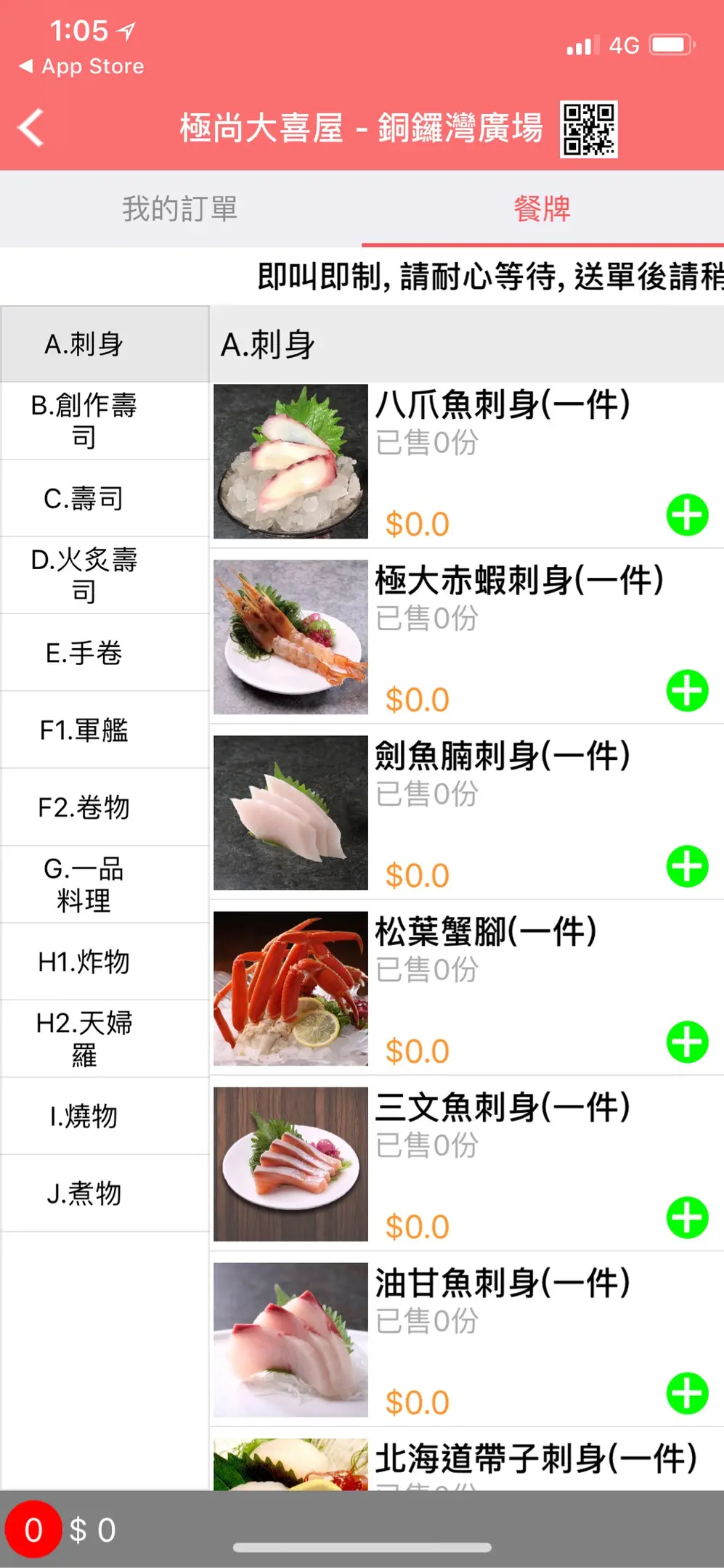Add 八爪魚刺身 to the order
The image size is (724, 1568).
[x=687, y=515]
